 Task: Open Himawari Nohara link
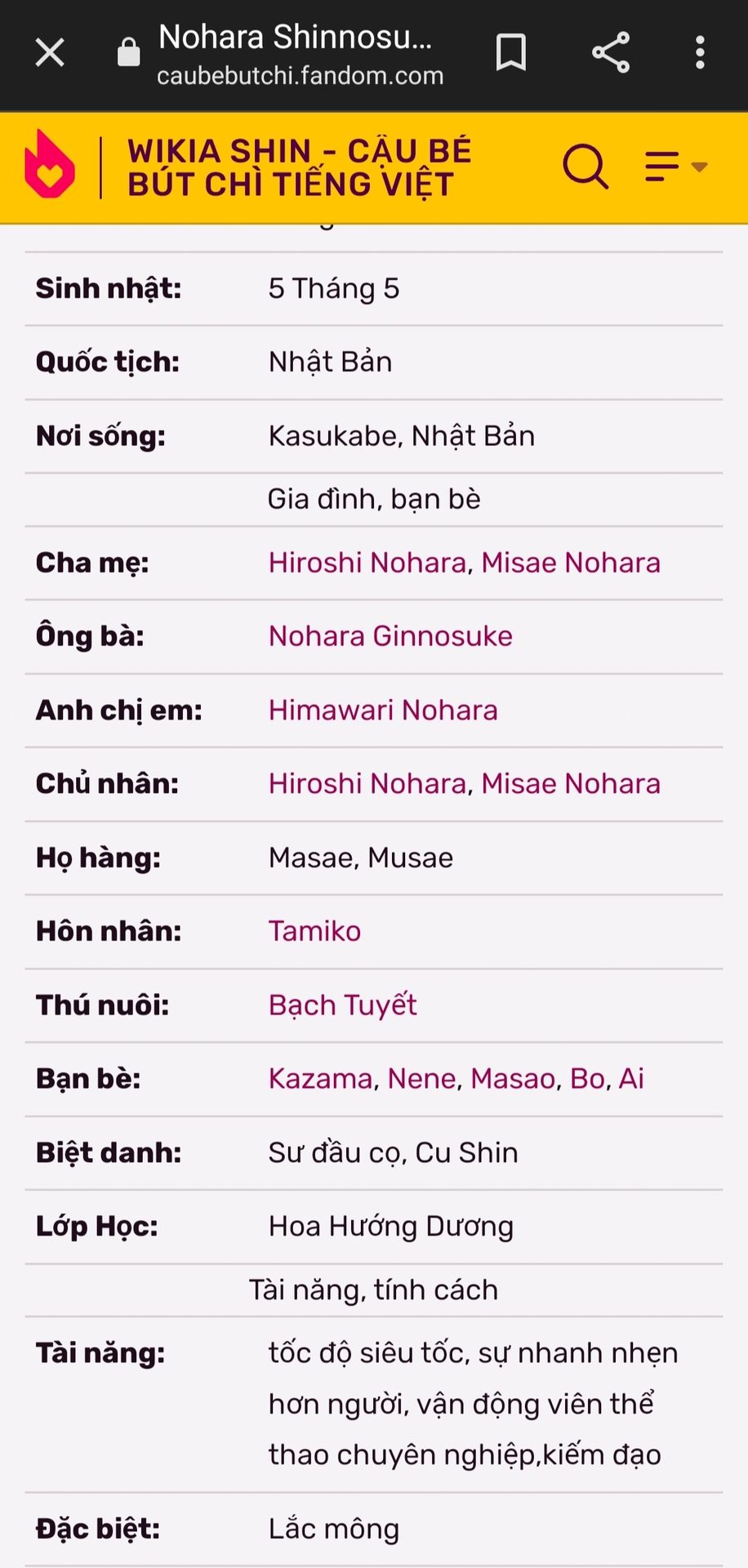click(383, 710)
